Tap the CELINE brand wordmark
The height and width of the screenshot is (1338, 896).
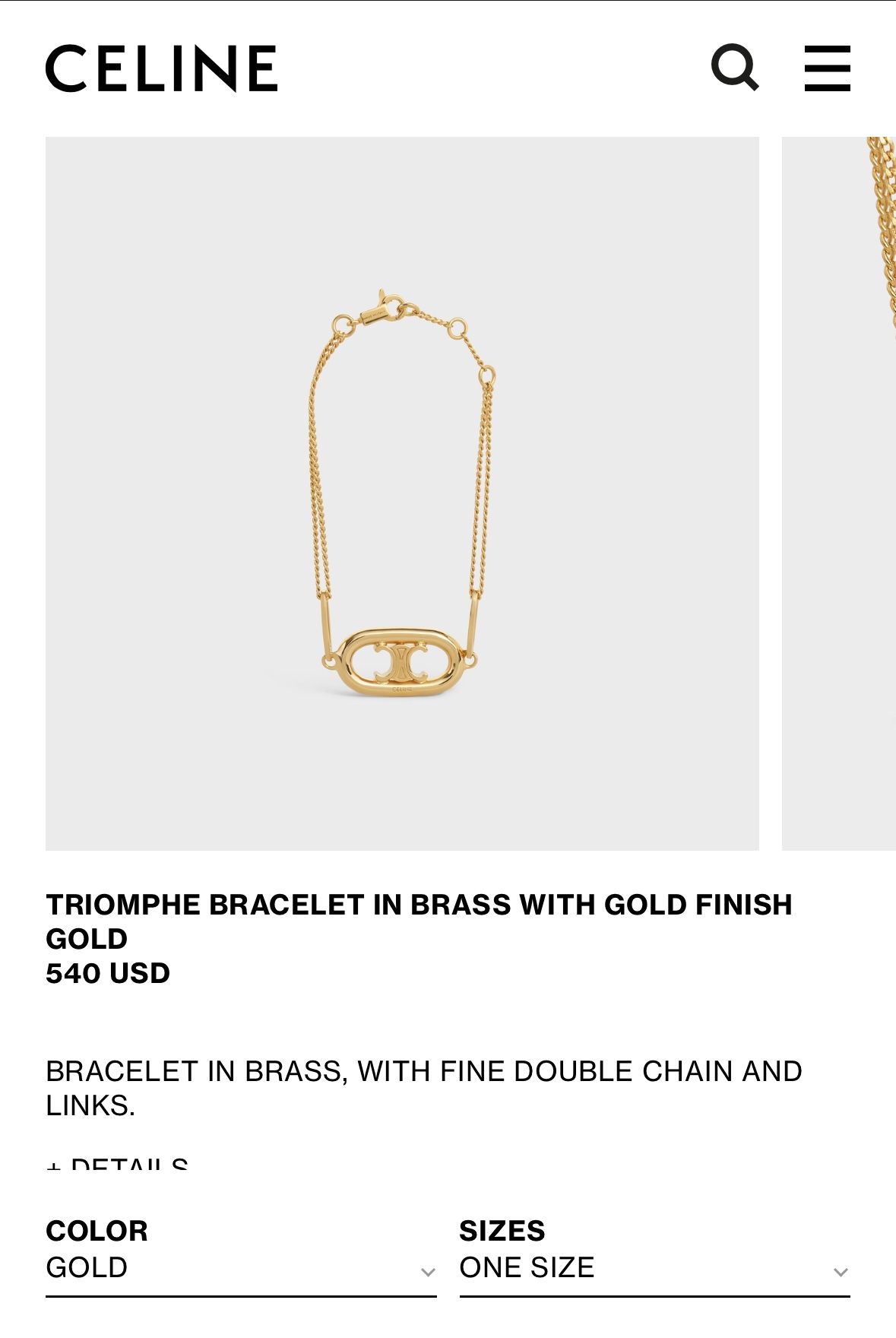(x=161, y=68)
